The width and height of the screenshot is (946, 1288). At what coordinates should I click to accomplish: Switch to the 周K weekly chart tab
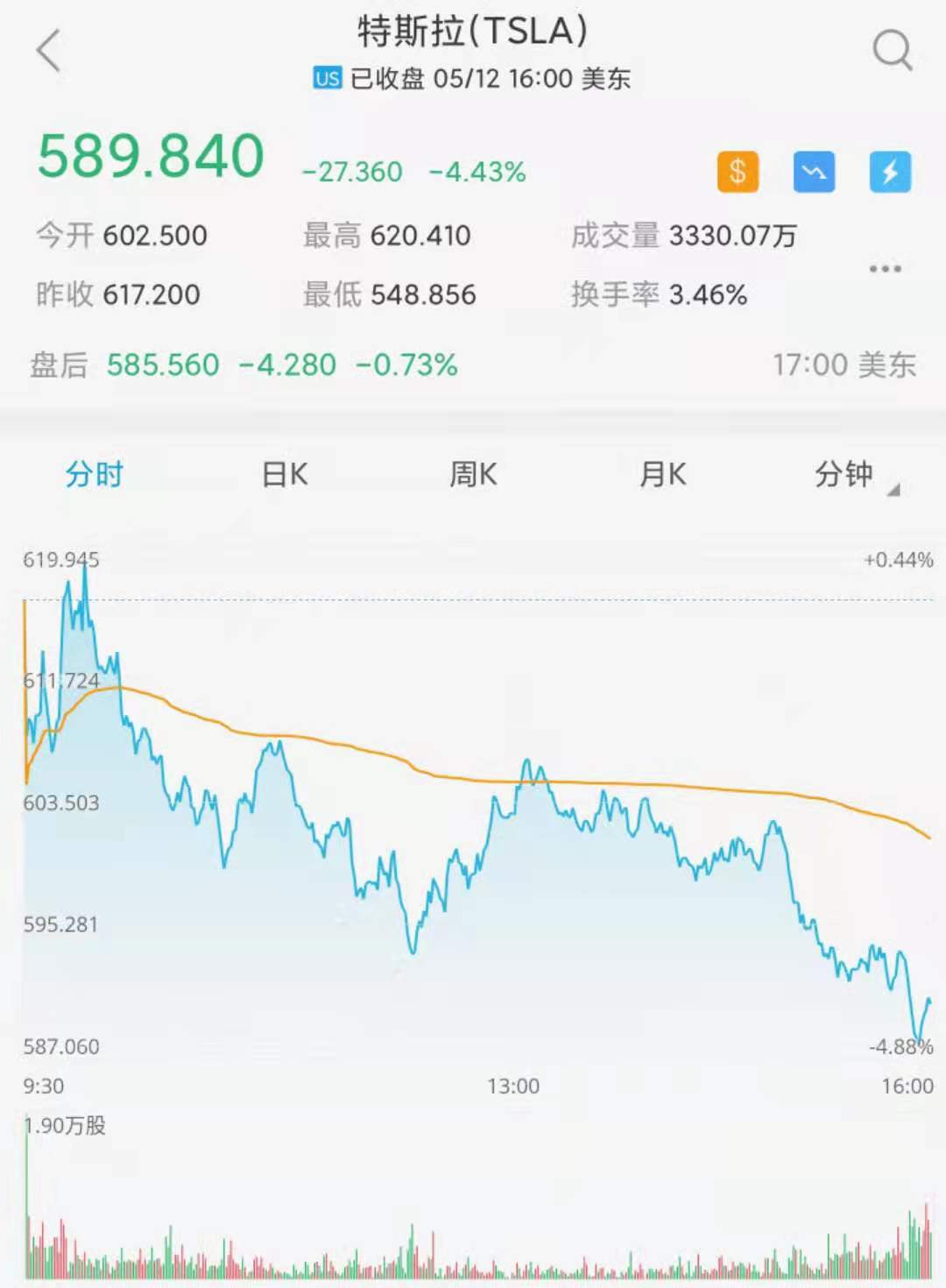pos(474,473)
